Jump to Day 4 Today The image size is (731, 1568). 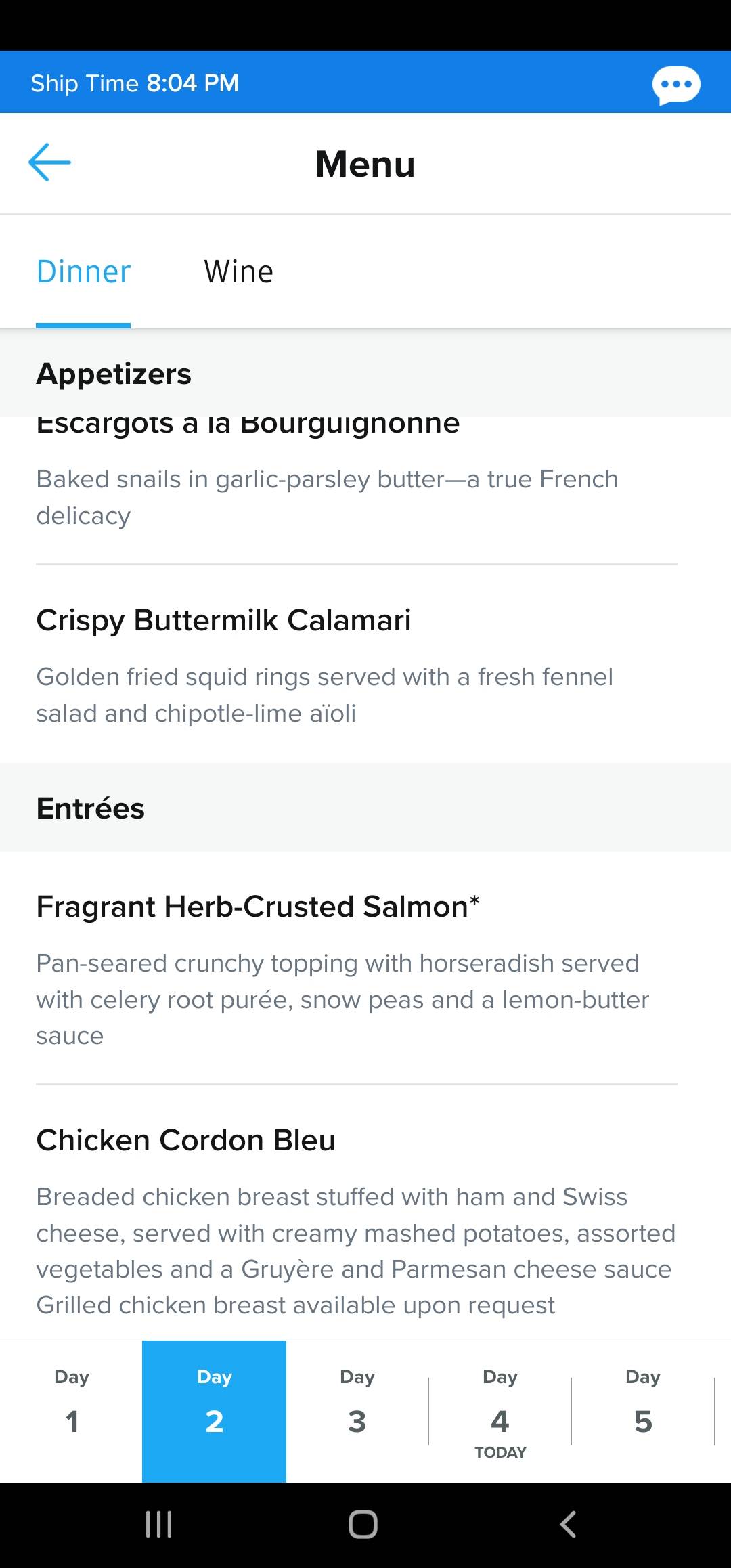click(500, 1411)
